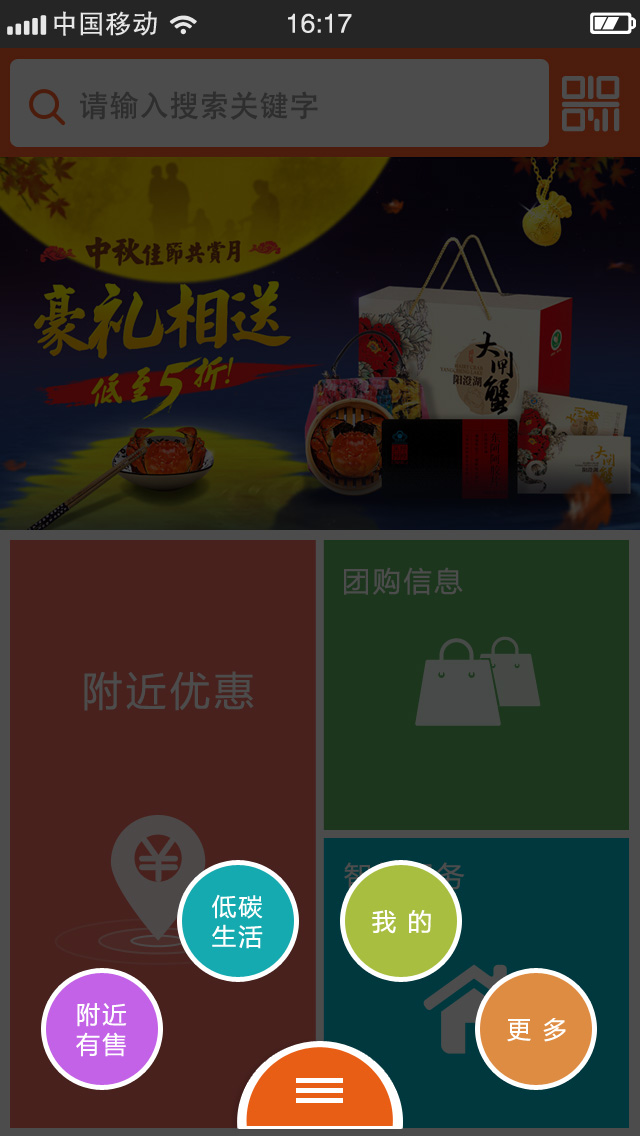This screenshot has width=640, height=1136.
Task: Open the QR code scanner
Action: click(x=590, y=104)
